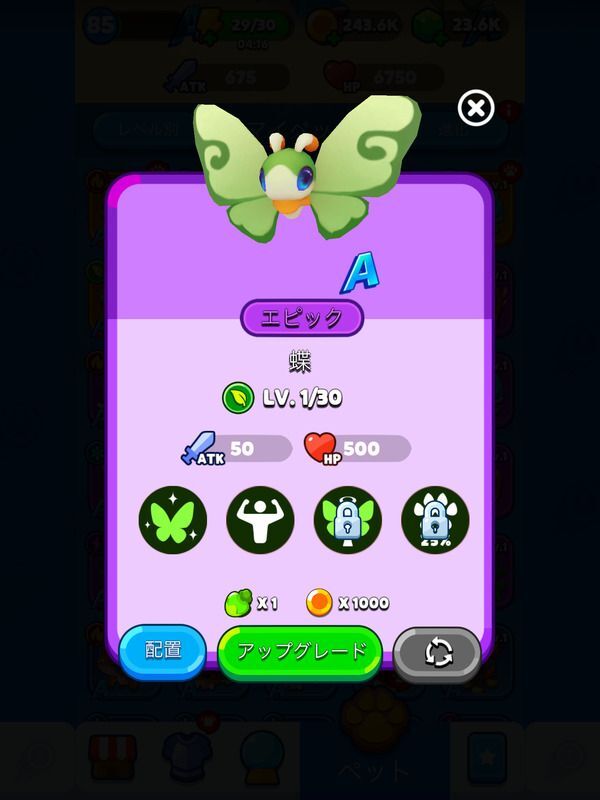Close the butterfly pet details popup
The height and width of the screenshot is (800, 600).
pyautogui.click(x=476, y=108)
